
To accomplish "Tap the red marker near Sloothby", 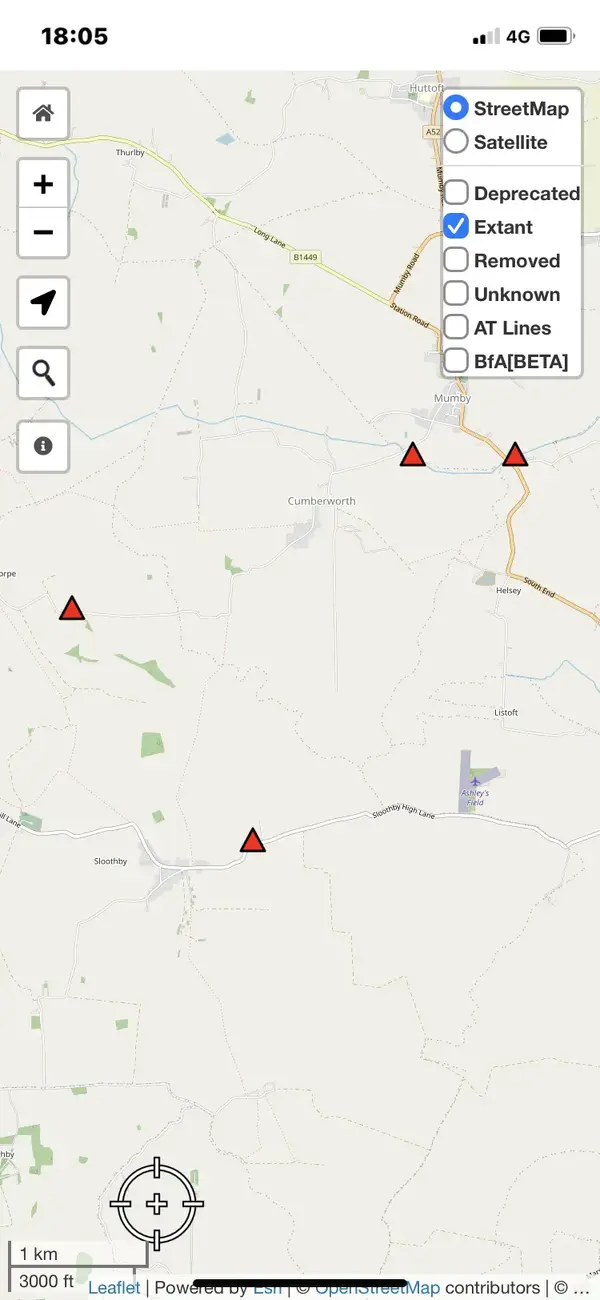I will [253, 841].
